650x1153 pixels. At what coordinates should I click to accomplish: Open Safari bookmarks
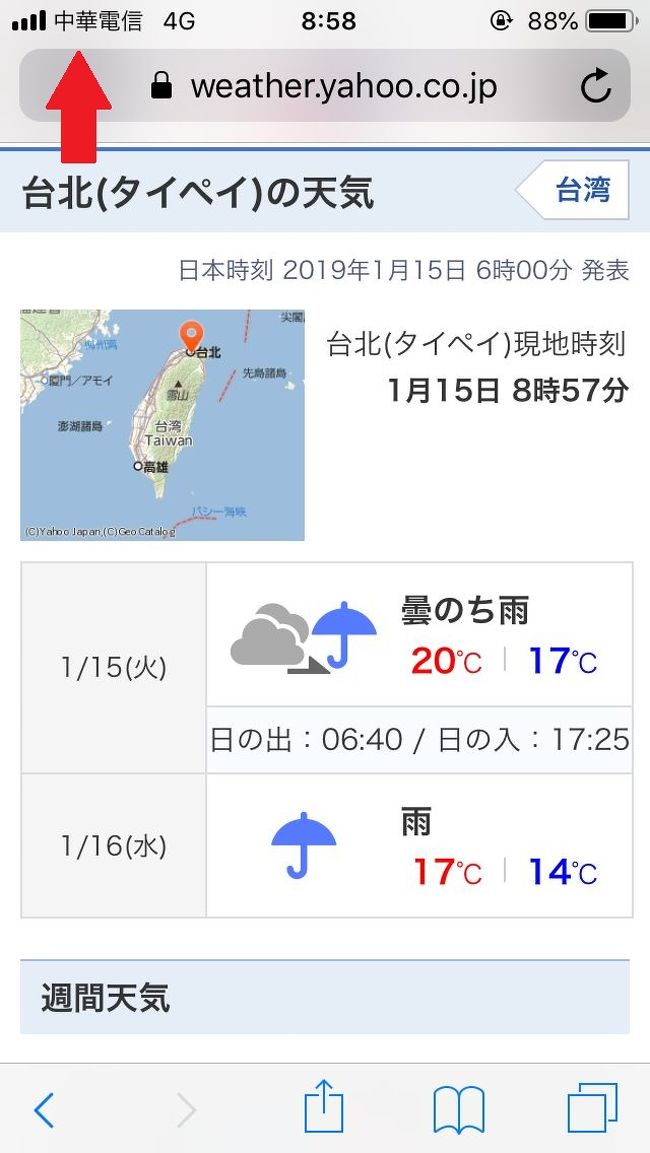[x=459, y=1110]
